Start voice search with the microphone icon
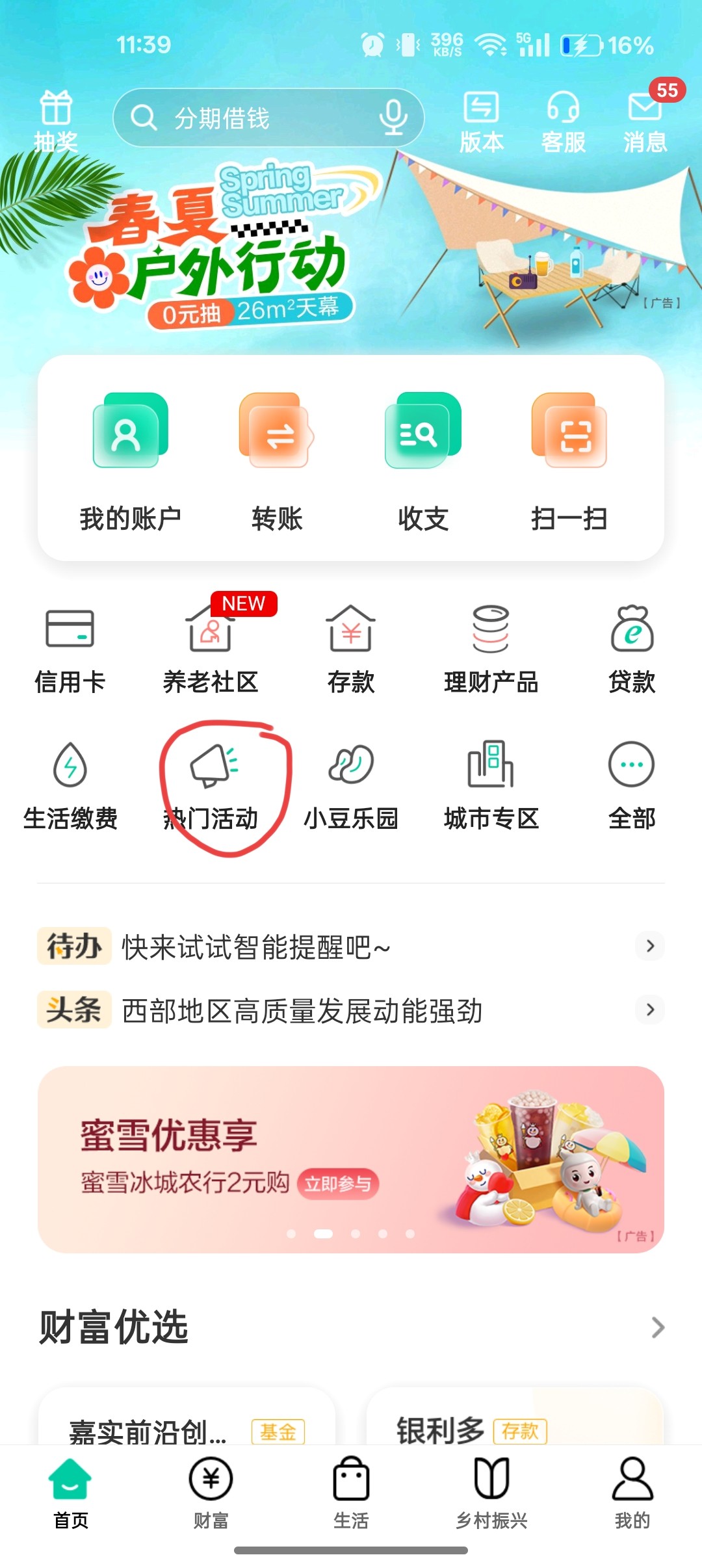Screen dimensions: 702x1568 [393, 118]
